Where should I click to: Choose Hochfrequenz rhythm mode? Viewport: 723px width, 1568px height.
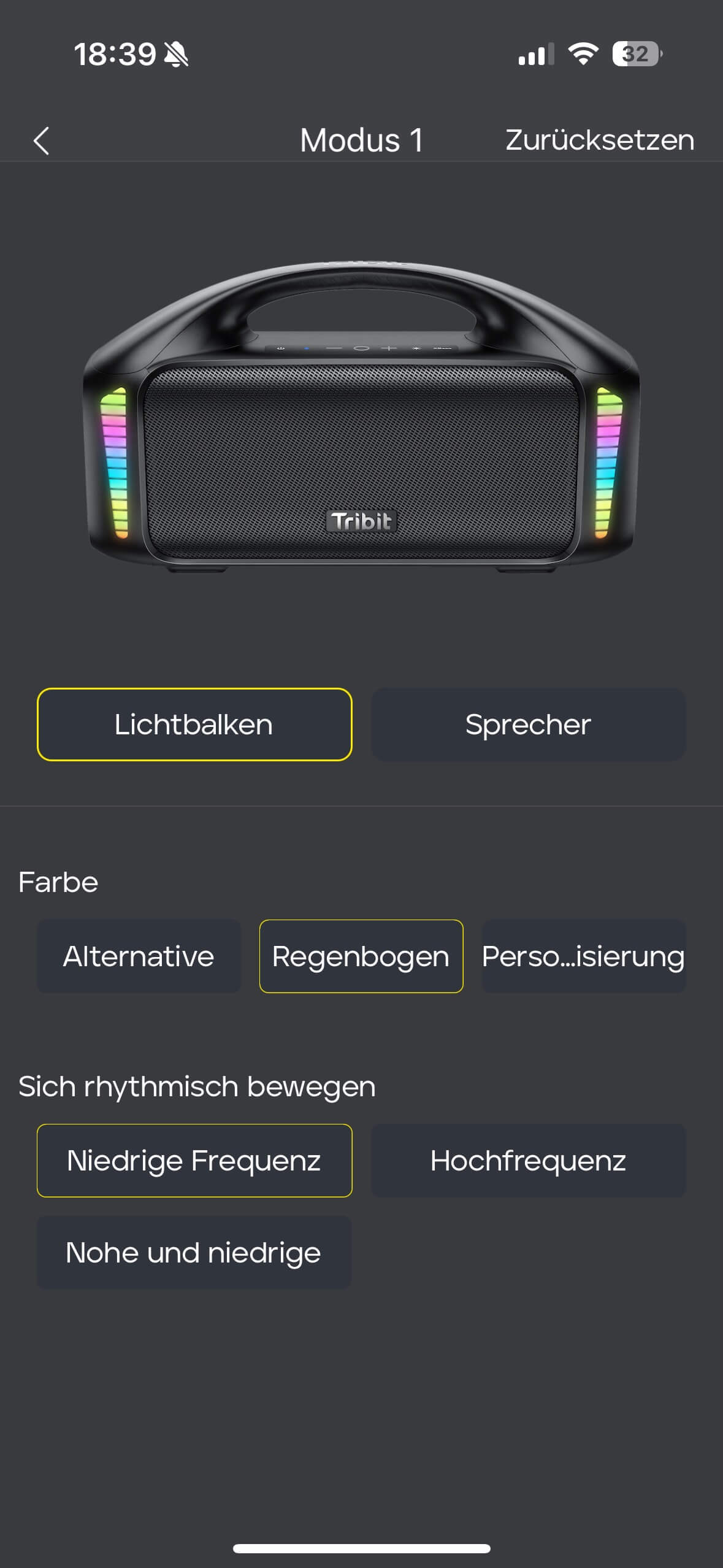[528, 1161]
